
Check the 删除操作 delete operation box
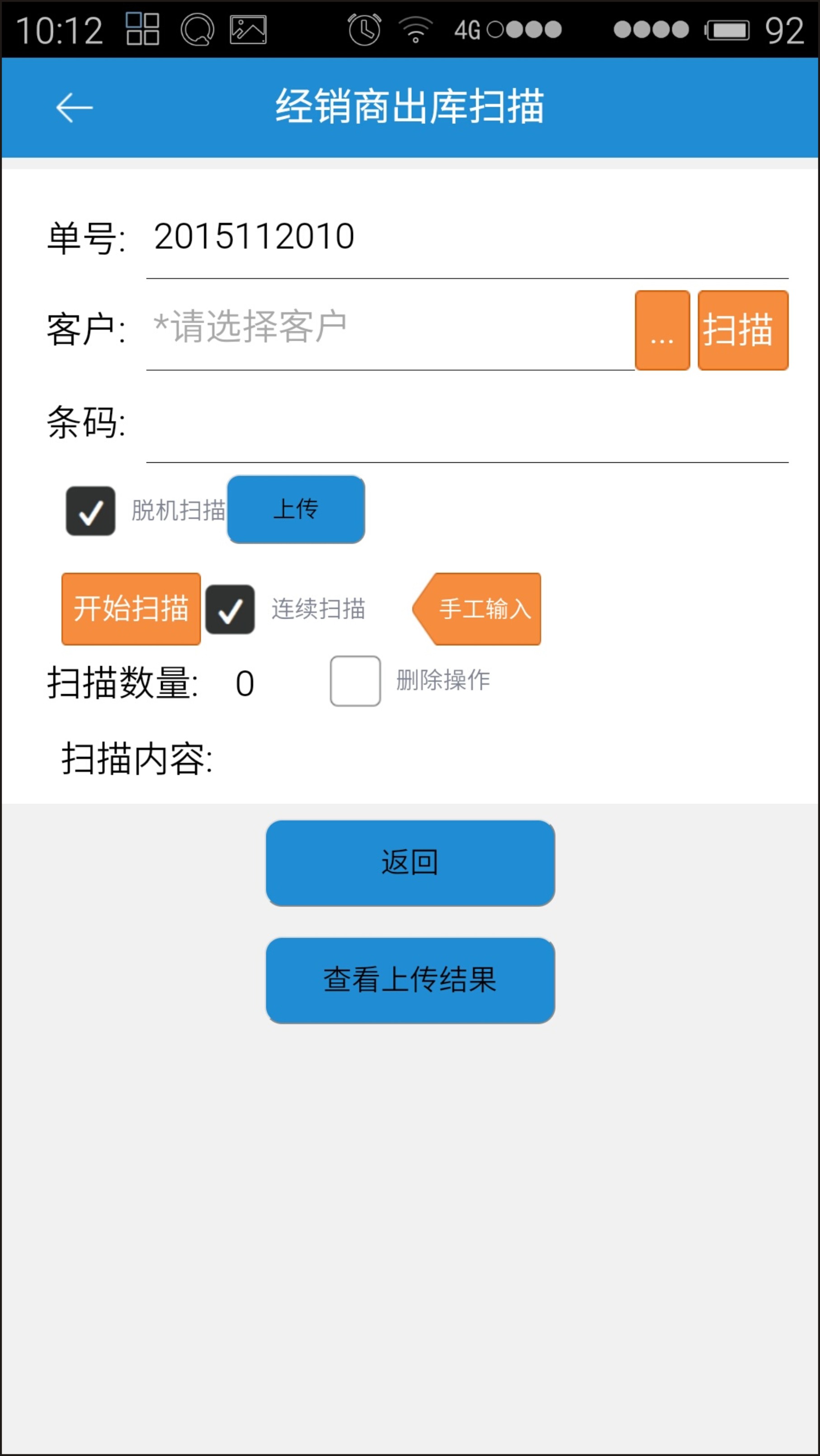pyautogui.click(x=355, y=681)
